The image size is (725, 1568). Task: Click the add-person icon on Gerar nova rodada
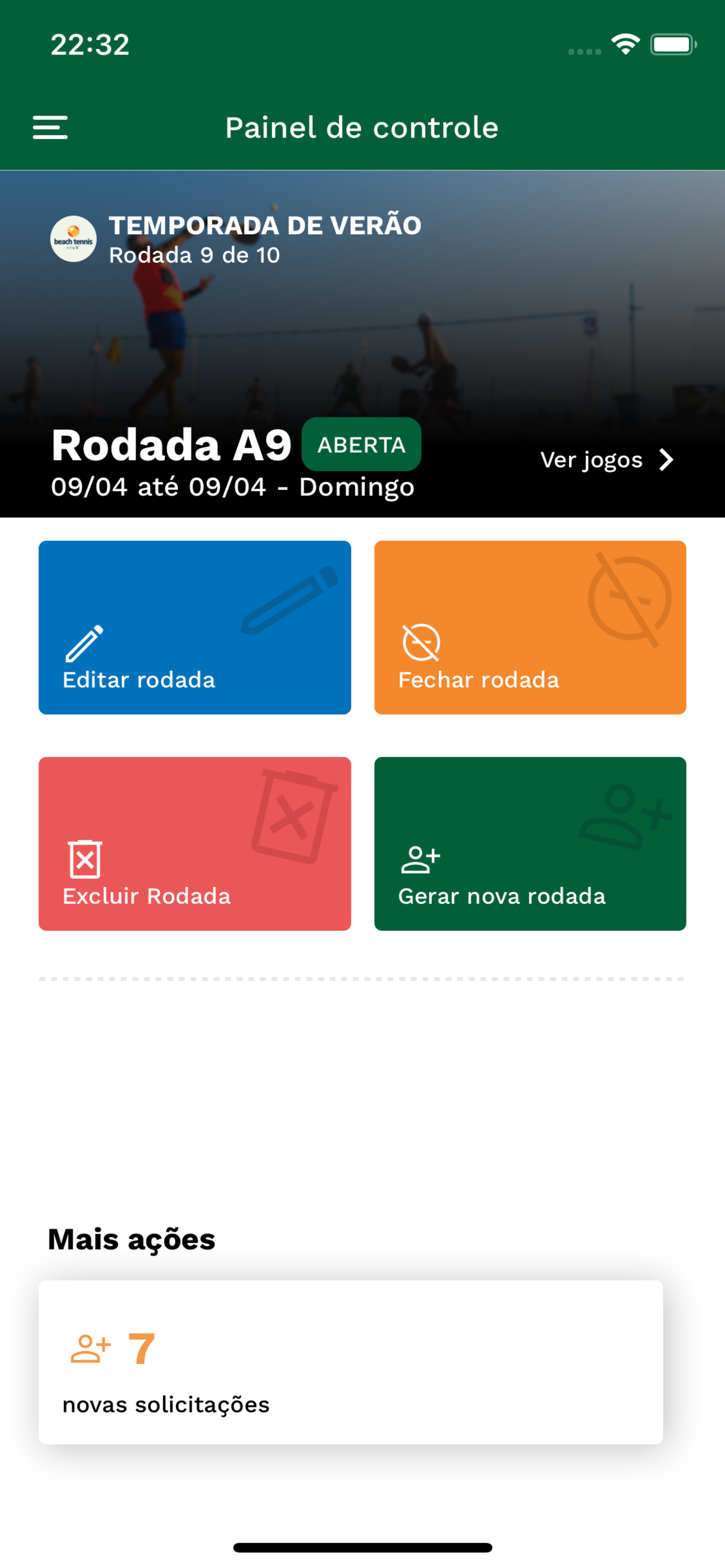(421, 859)
